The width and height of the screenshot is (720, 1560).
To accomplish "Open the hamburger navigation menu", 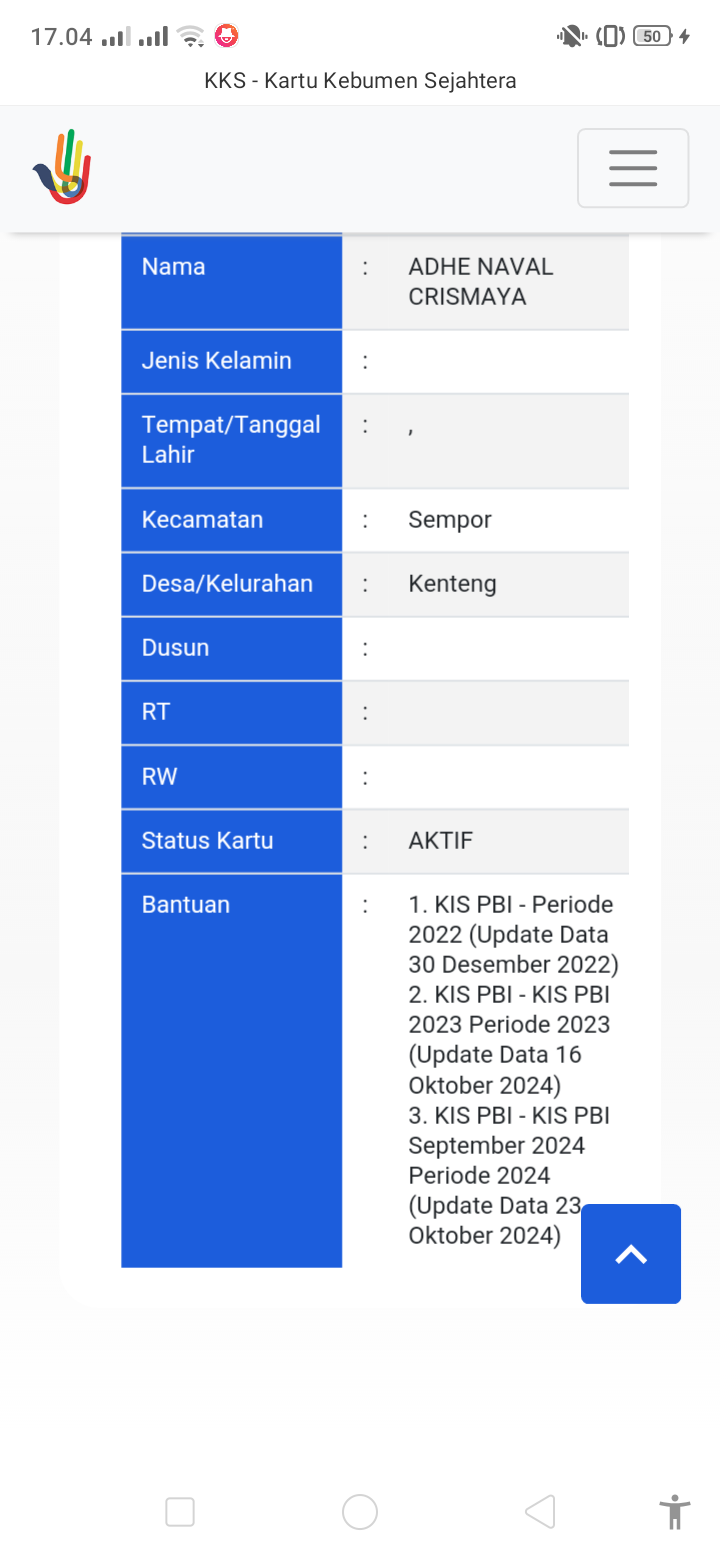I will coord(633,168).
